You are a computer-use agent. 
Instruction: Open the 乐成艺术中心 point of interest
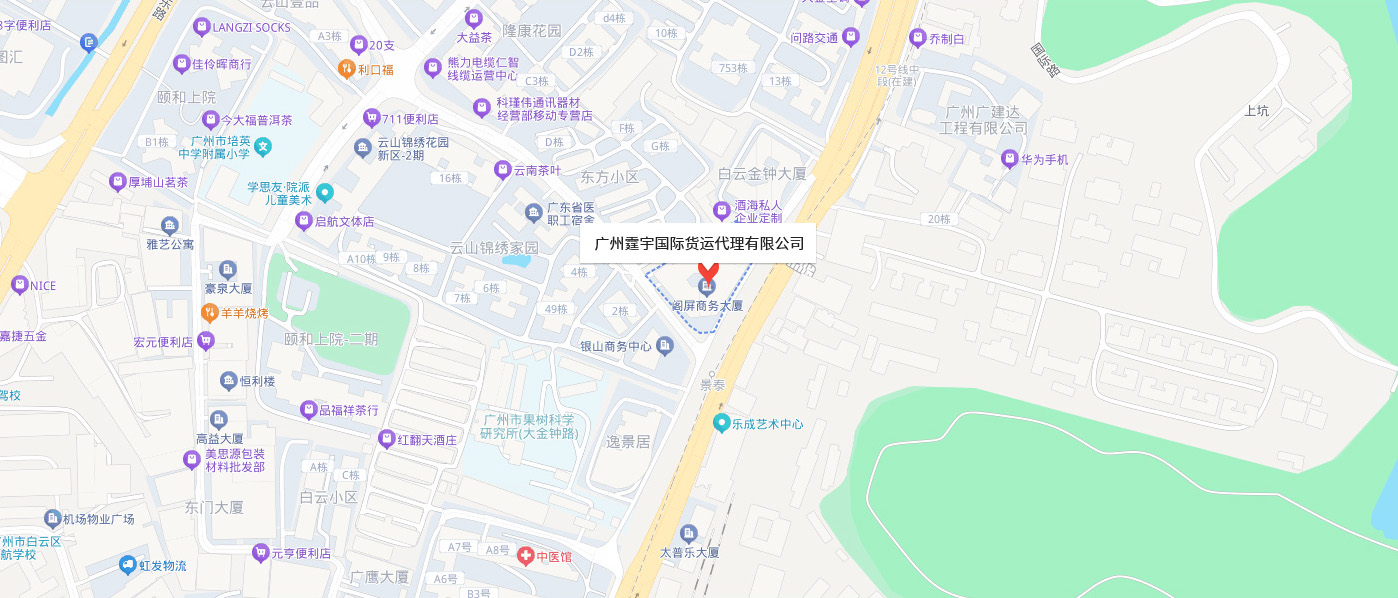[721, 424]
